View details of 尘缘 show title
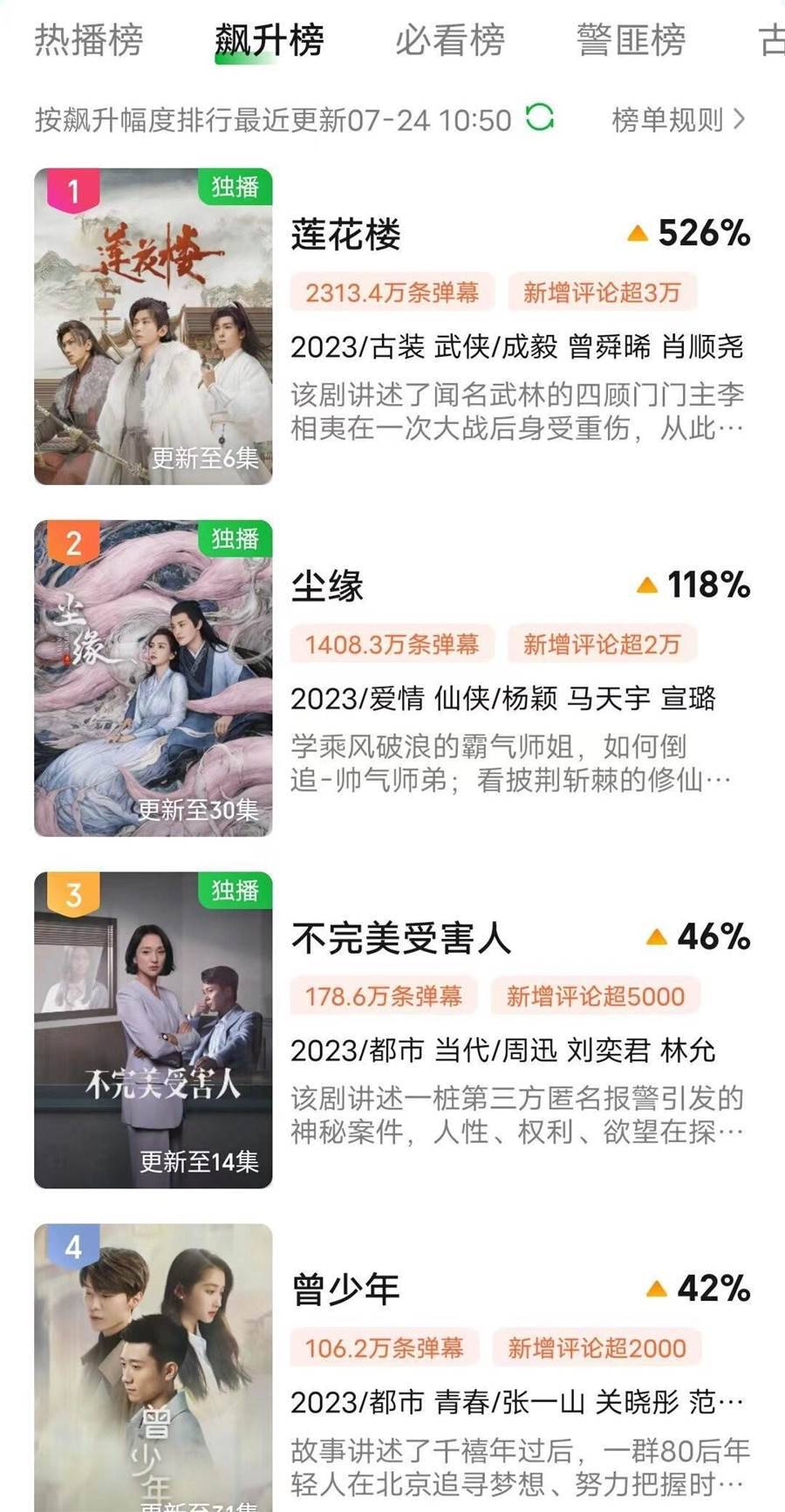Viewport: 785px width, 1512px height. point(327,586)
